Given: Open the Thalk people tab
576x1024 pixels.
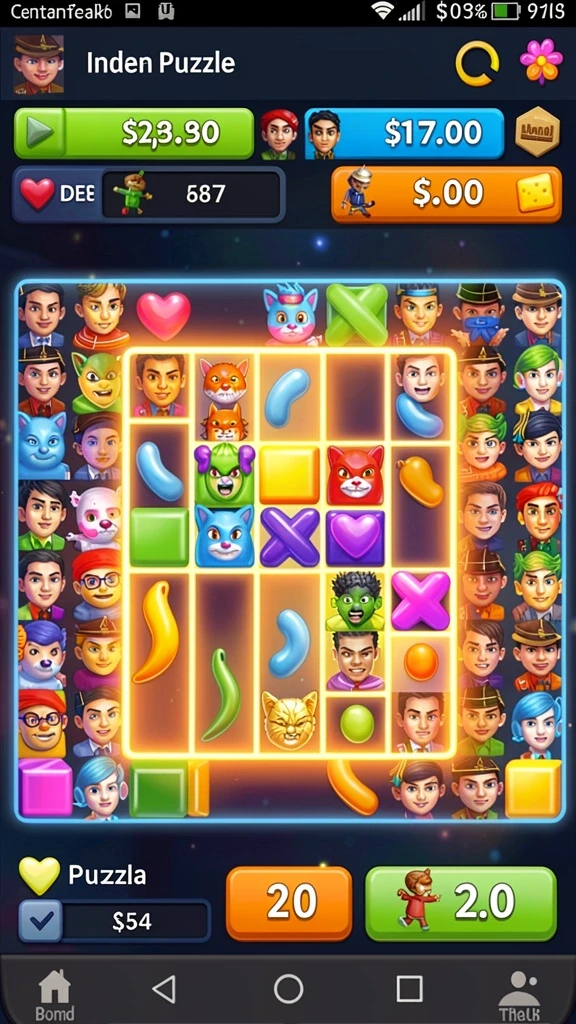Looking at the screenshot, I should click(x=520, y=996).
